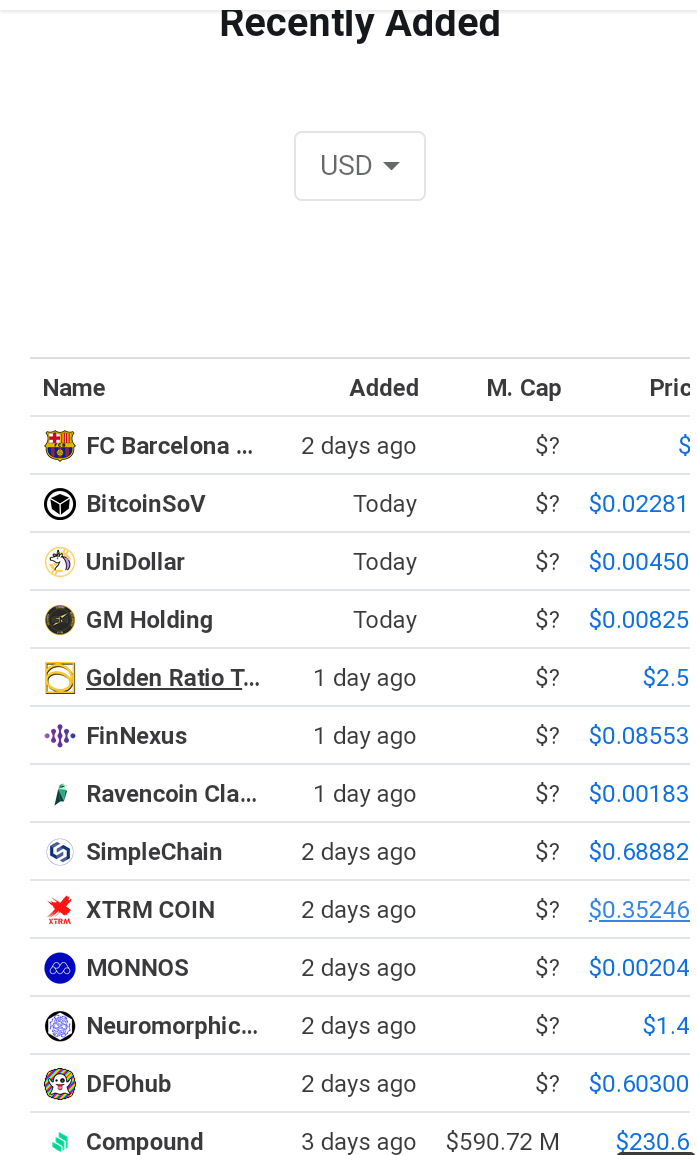The width and height of the screenshot is (697, 1155).
Task: Tap the BitcoinSoV price $0.02281
Action: click(x=639, y=504)
